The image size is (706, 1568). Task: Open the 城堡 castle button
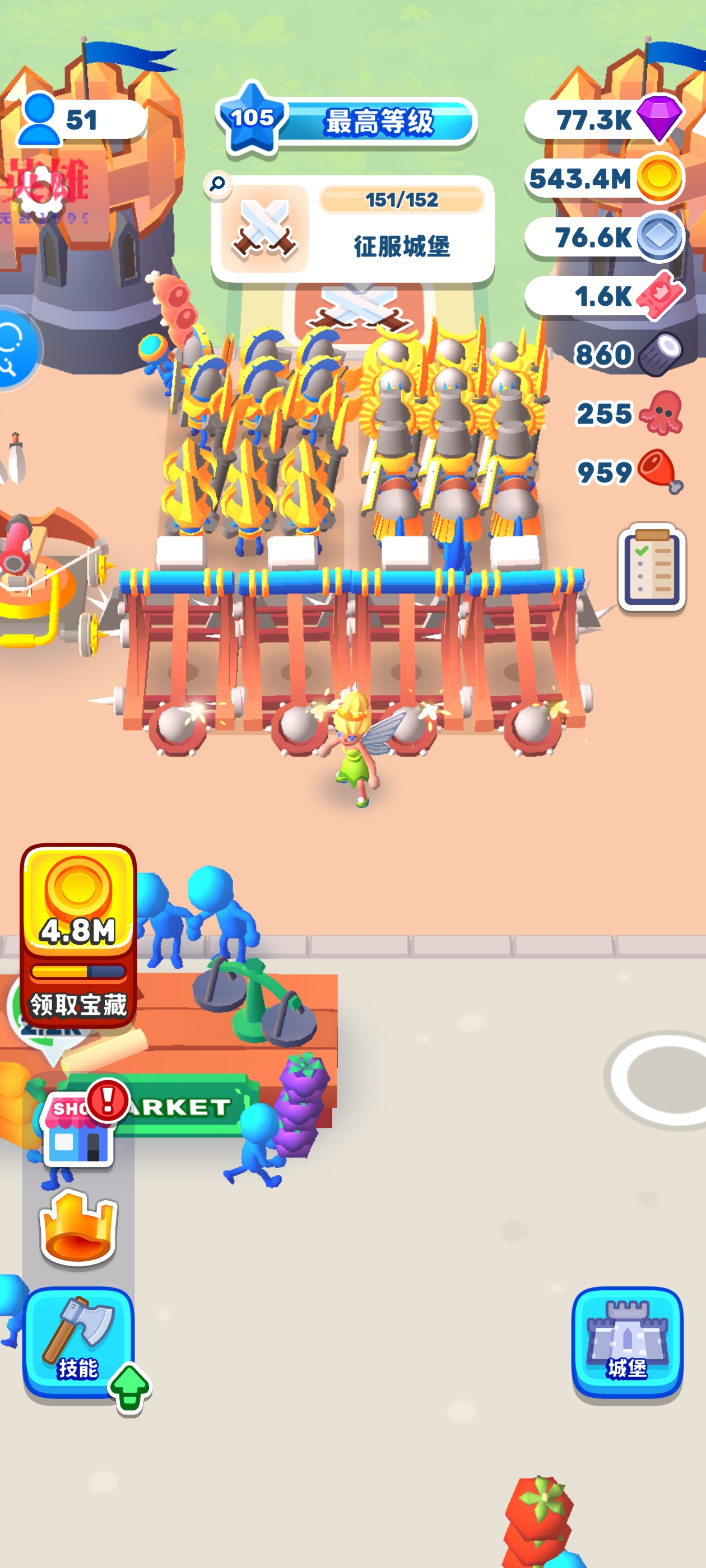[627, 1343]
